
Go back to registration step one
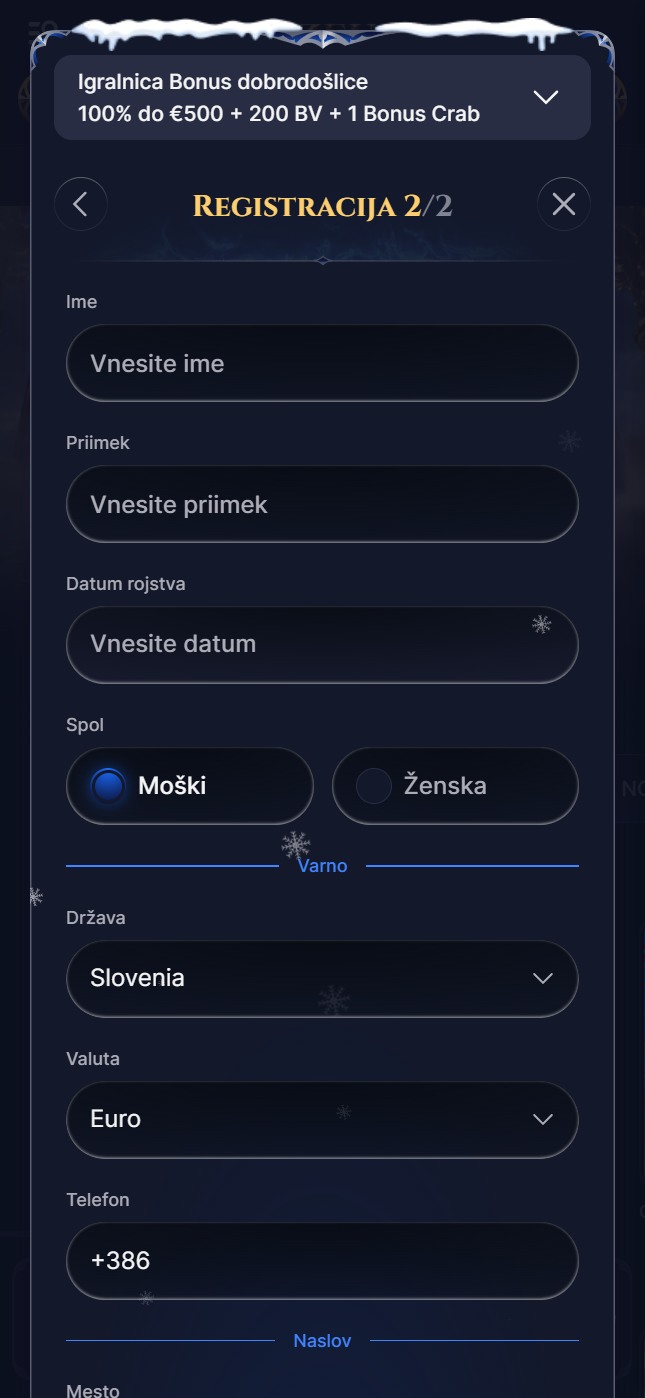(x=81, y=204)
